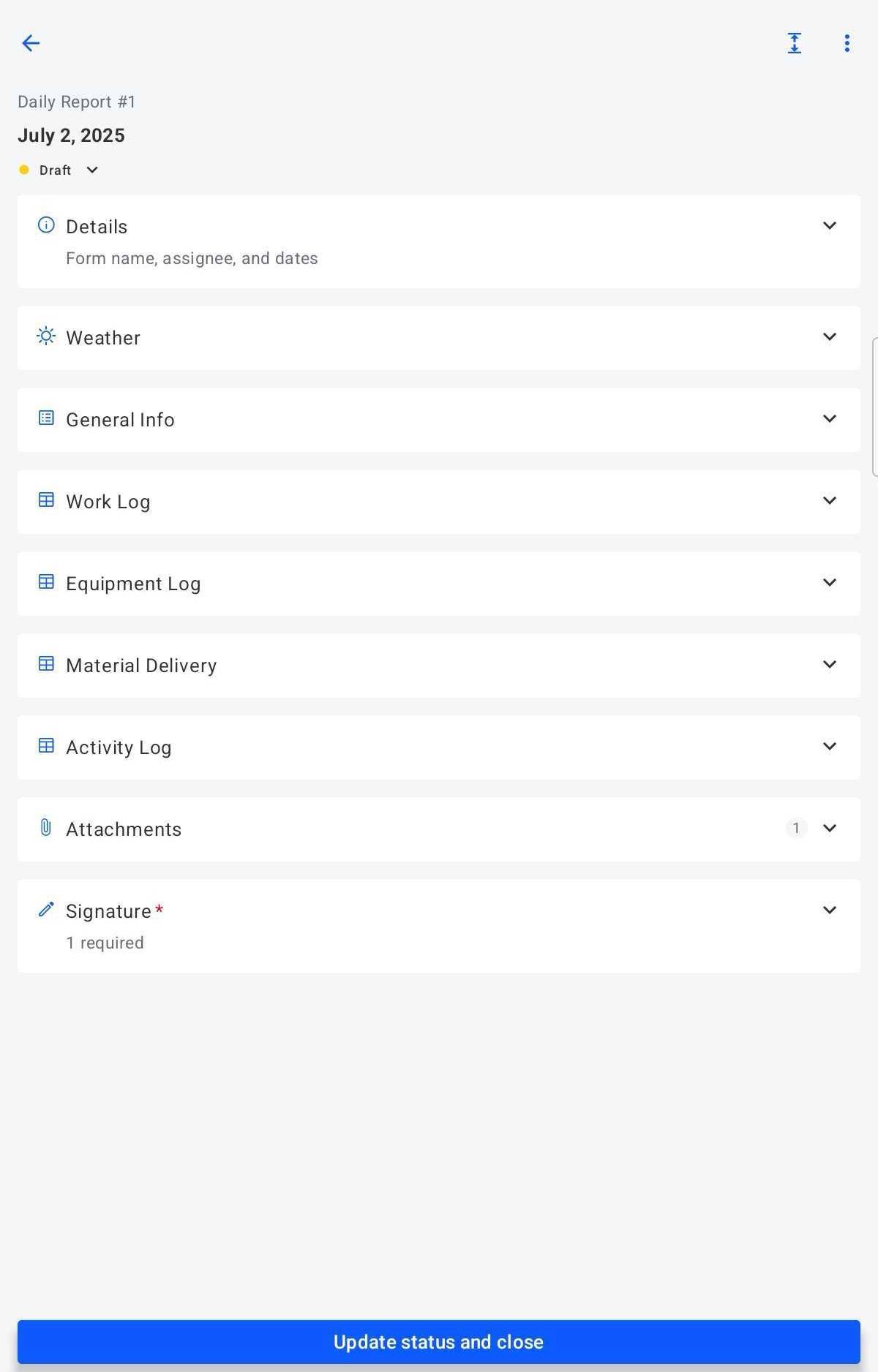This screenshot has height=1372, width=878.
Task: Click the Material Delivery grid icon
Action: (x=46, y=664)
